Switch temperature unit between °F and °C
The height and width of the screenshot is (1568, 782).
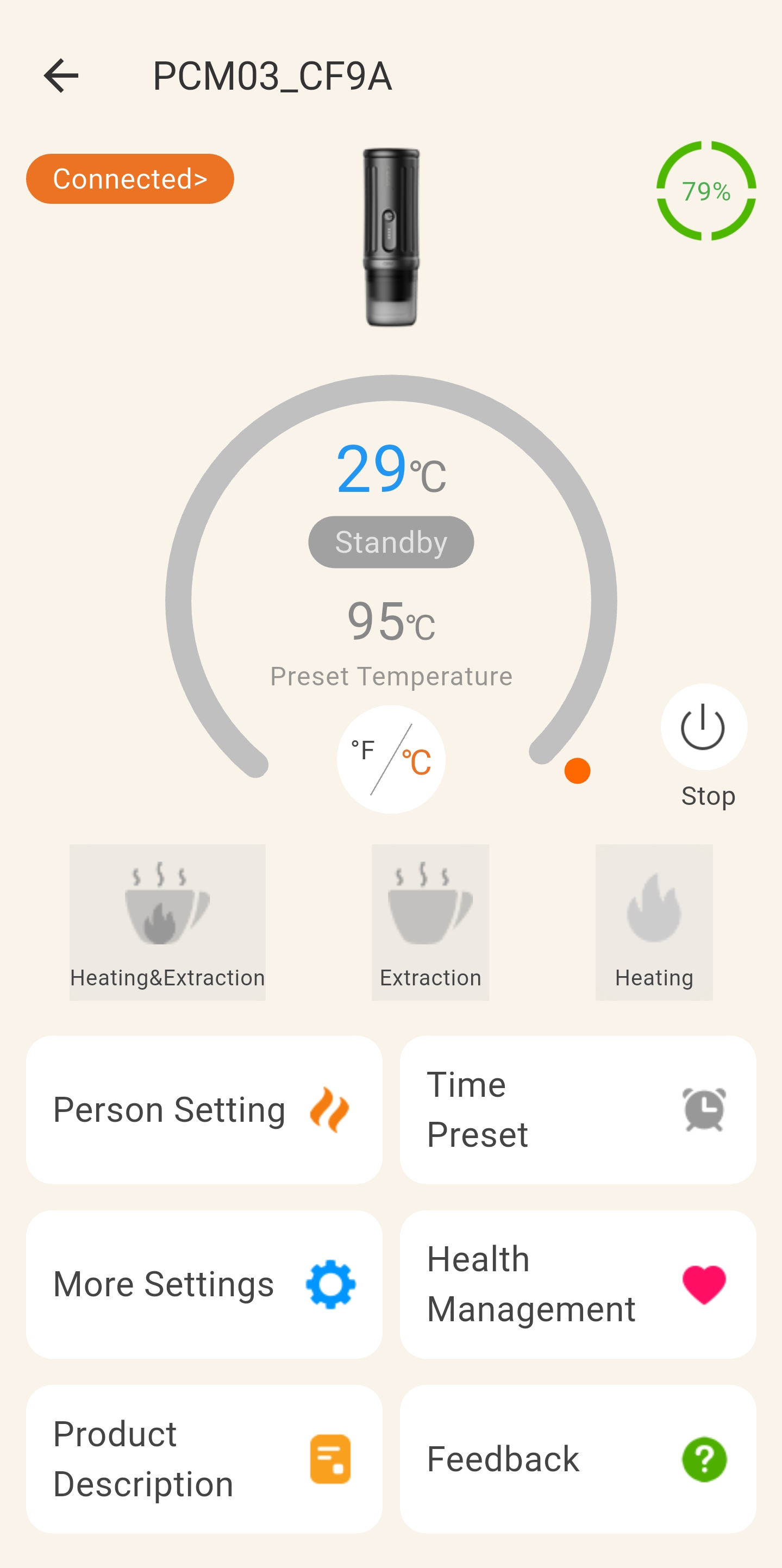pyautogui.click(x=391, y=759)
